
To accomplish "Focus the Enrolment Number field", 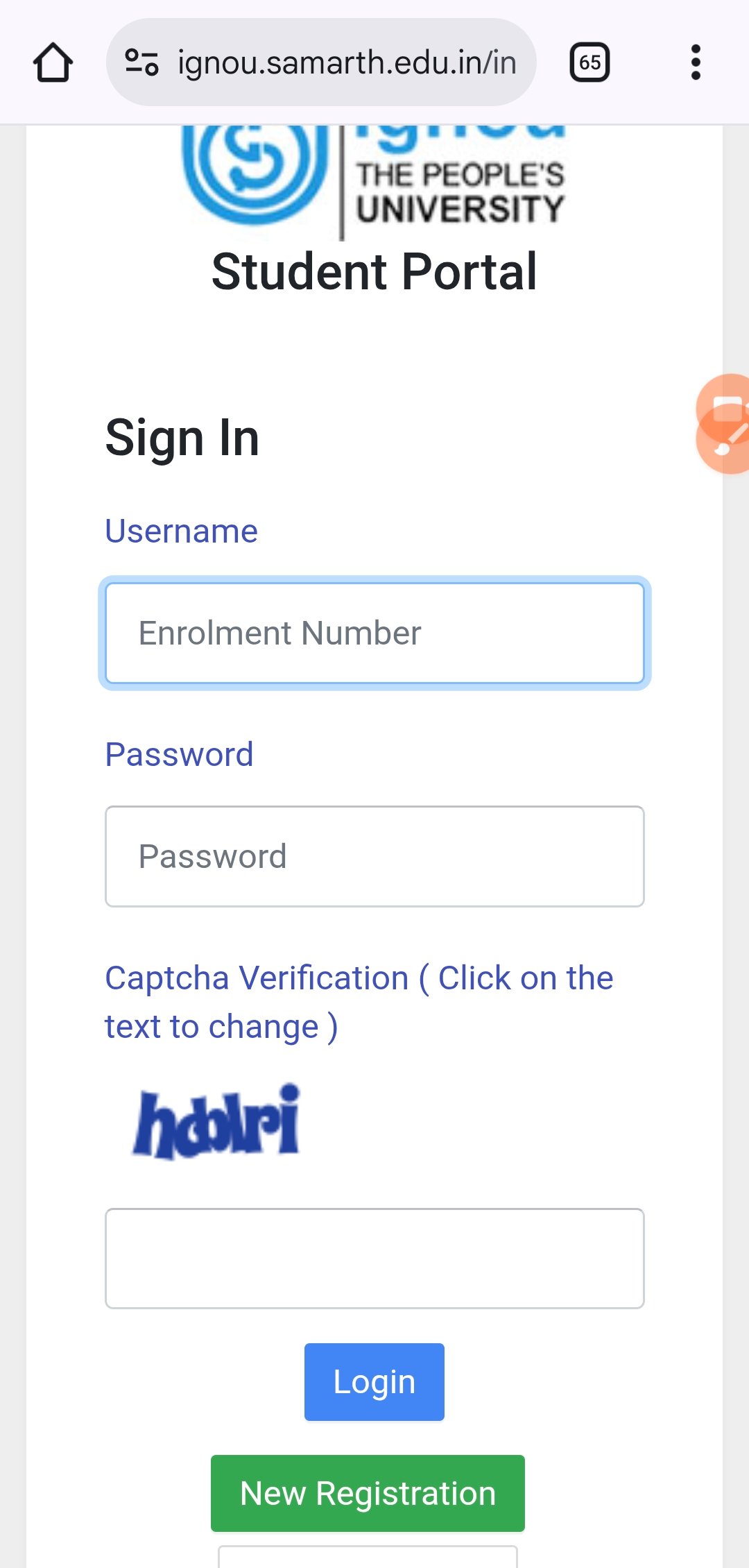I will click(x=374, y=633).
